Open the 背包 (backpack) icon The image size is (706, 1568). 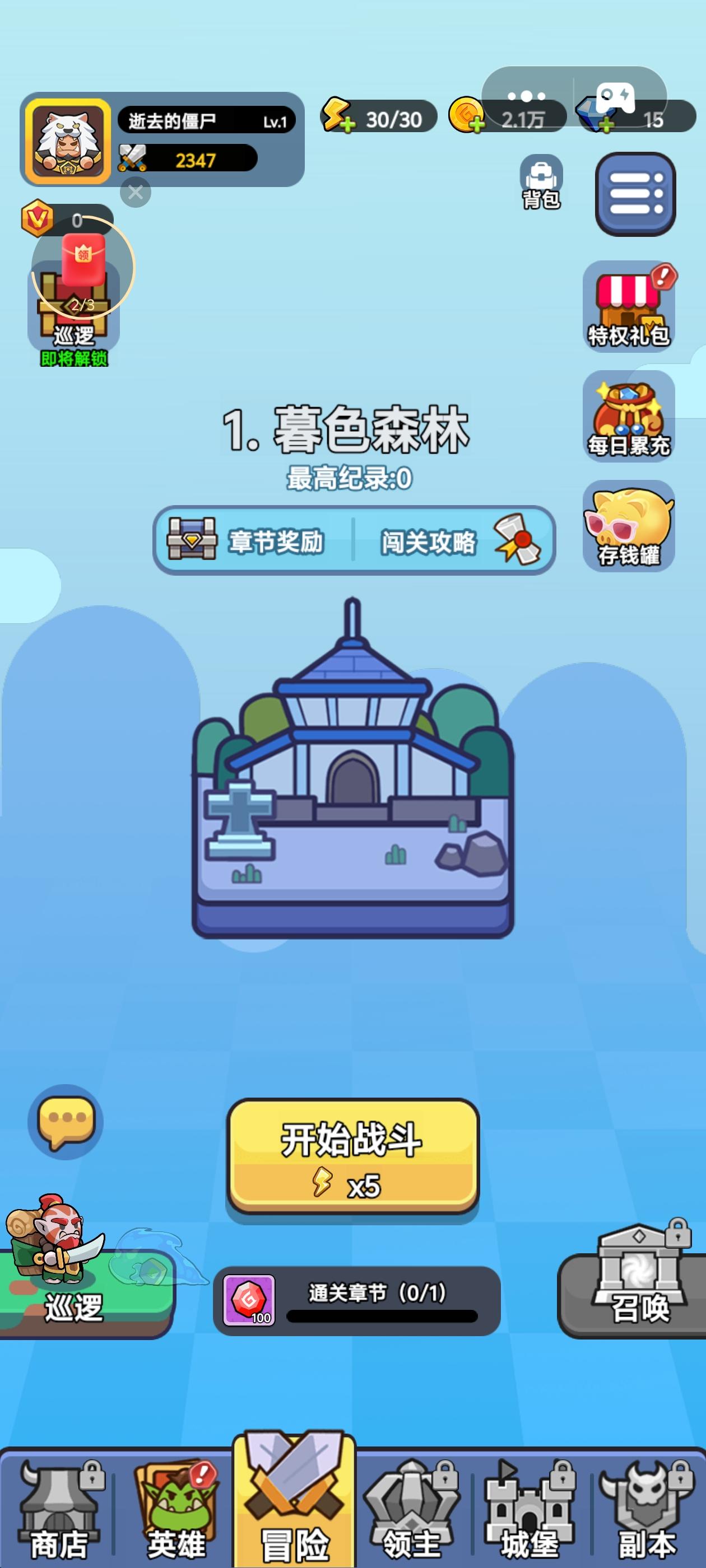[x=541, y=181]
